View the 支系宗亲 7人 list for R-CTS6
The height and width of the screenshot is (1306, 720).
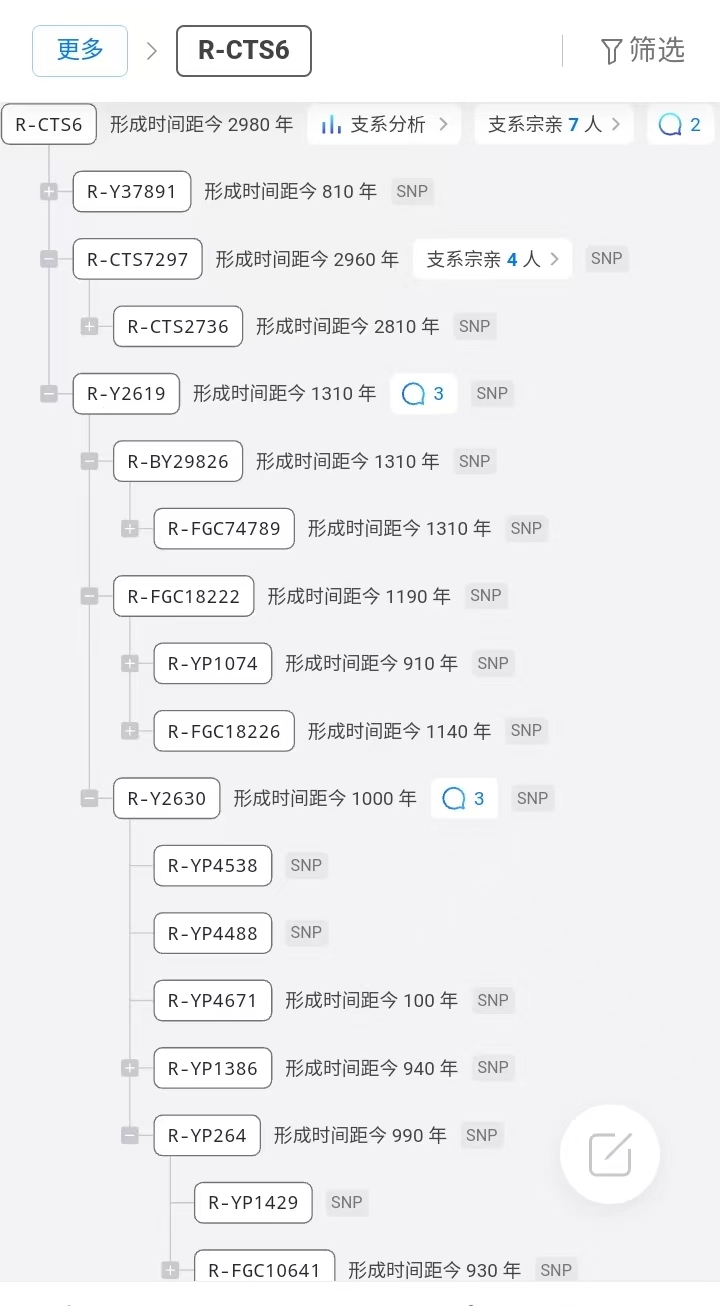[553, 125]
